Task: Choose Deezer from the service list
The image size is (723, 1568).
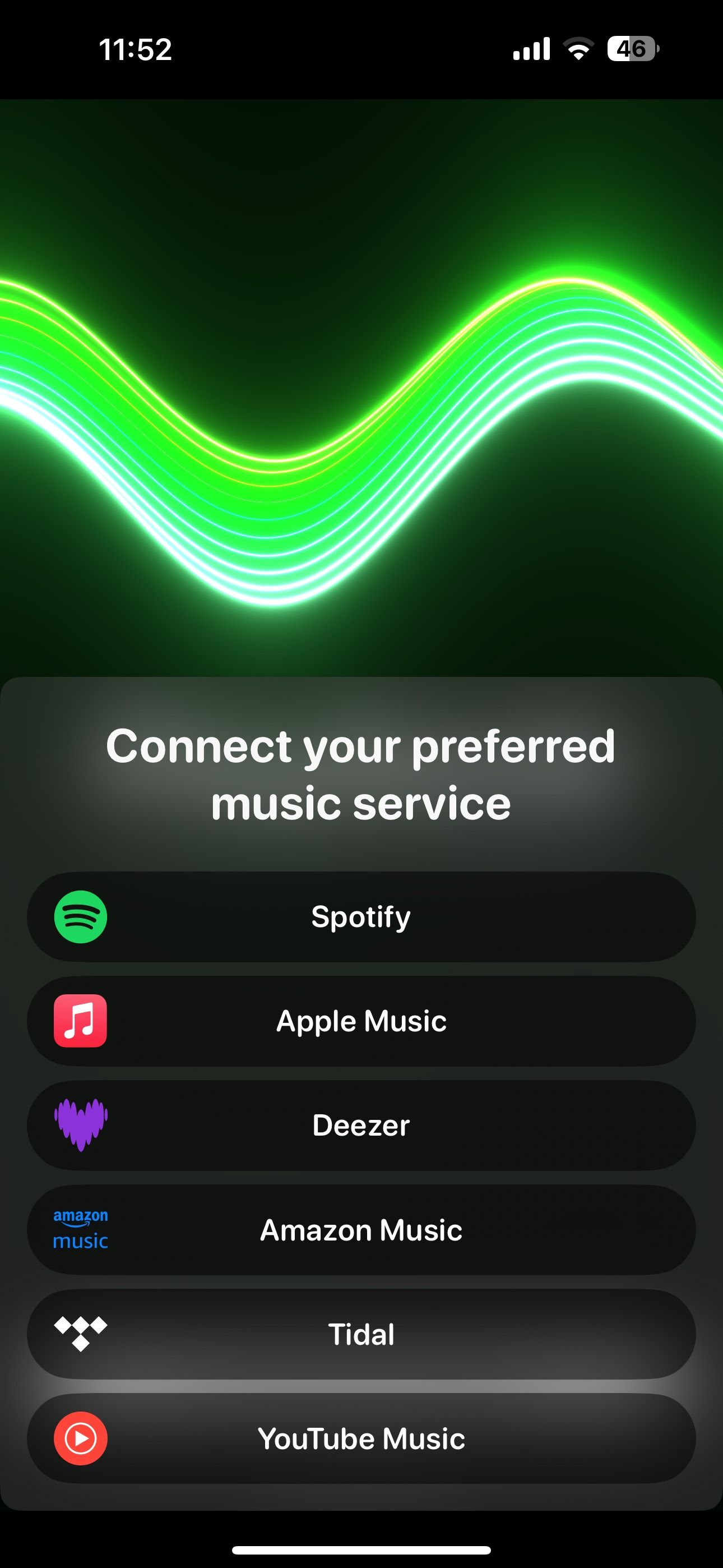Action: (x=361, y=1126)
